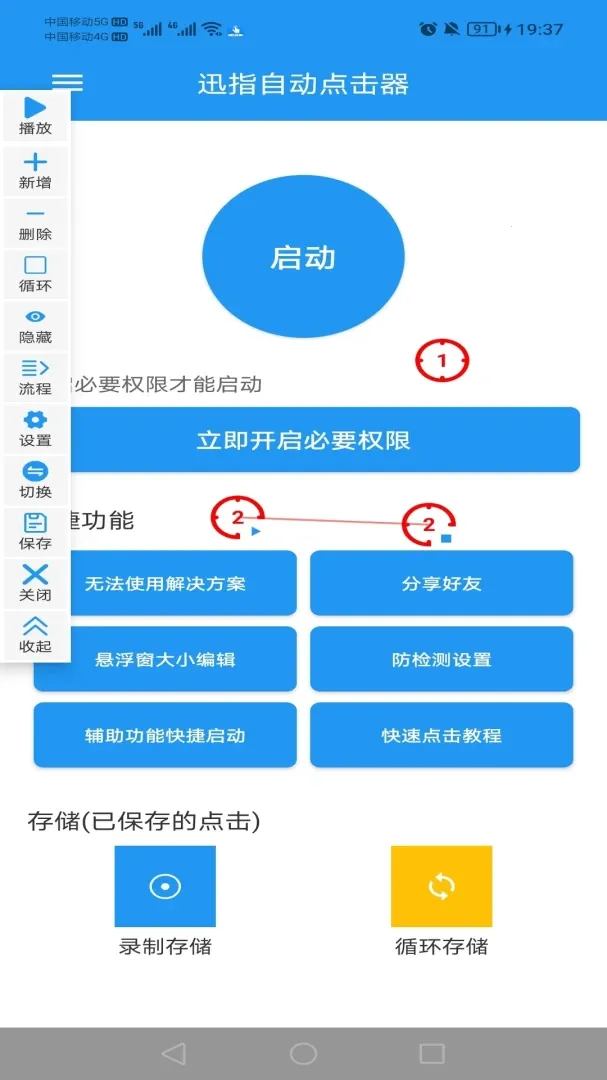
Task: Open the hamburger drawer menu
Action: (x=67, y=83)
